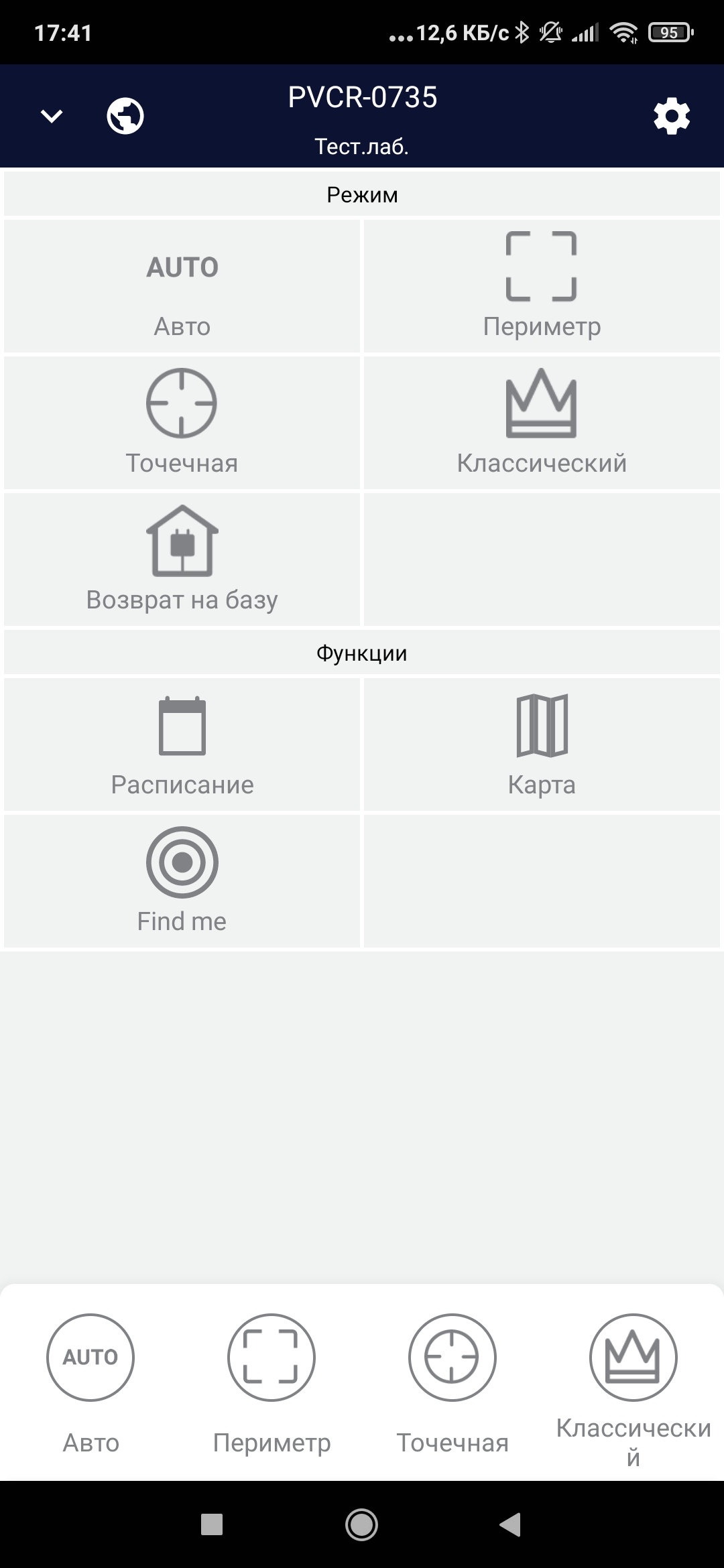Send the robot back with Возврат на базу
Viewport: 724px width, 1568px height.
(182, 560)
